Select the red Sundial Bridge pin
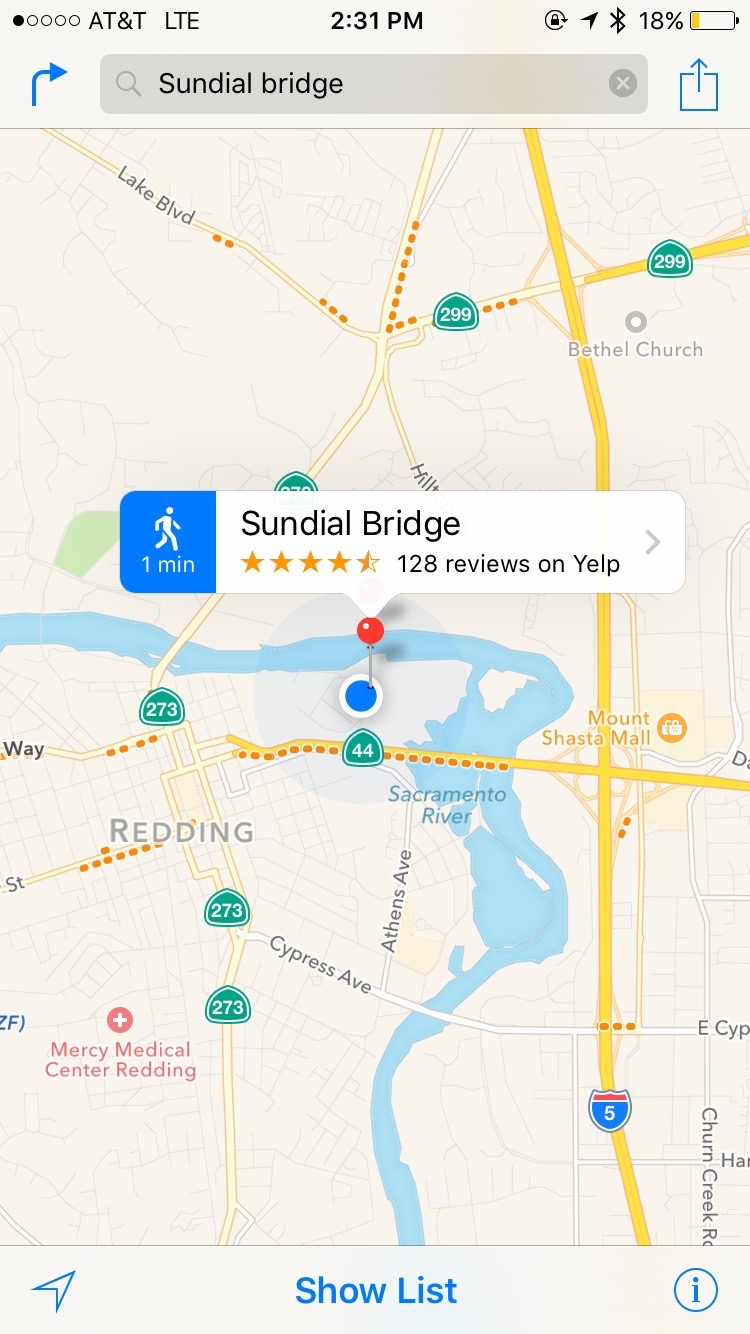The height and width of the screenshot is (1334, 750). point(370,632)
